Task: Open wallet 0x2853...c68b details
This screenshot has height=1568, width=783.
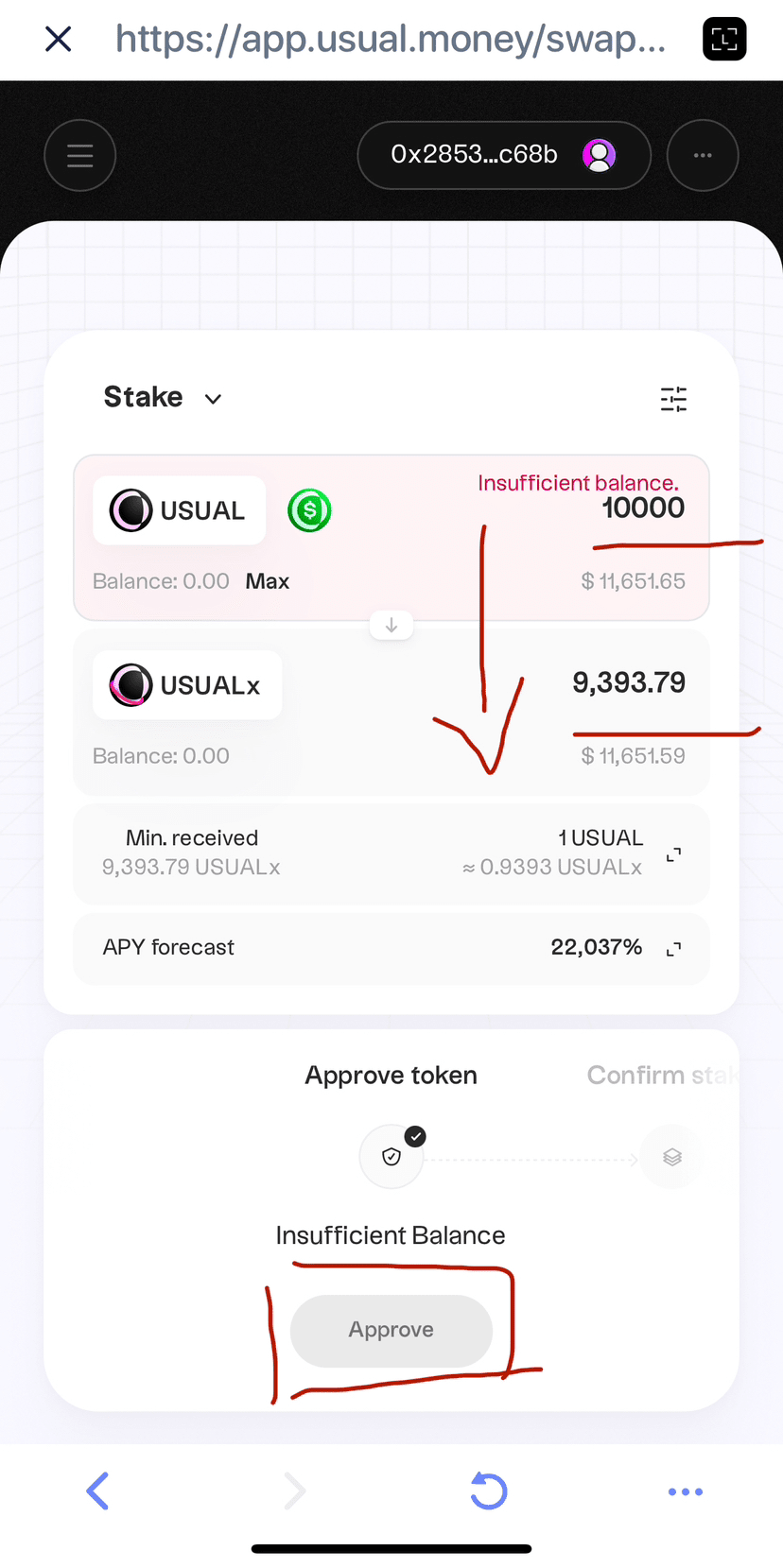Action: pyautogui.click(x=504, y=155)
